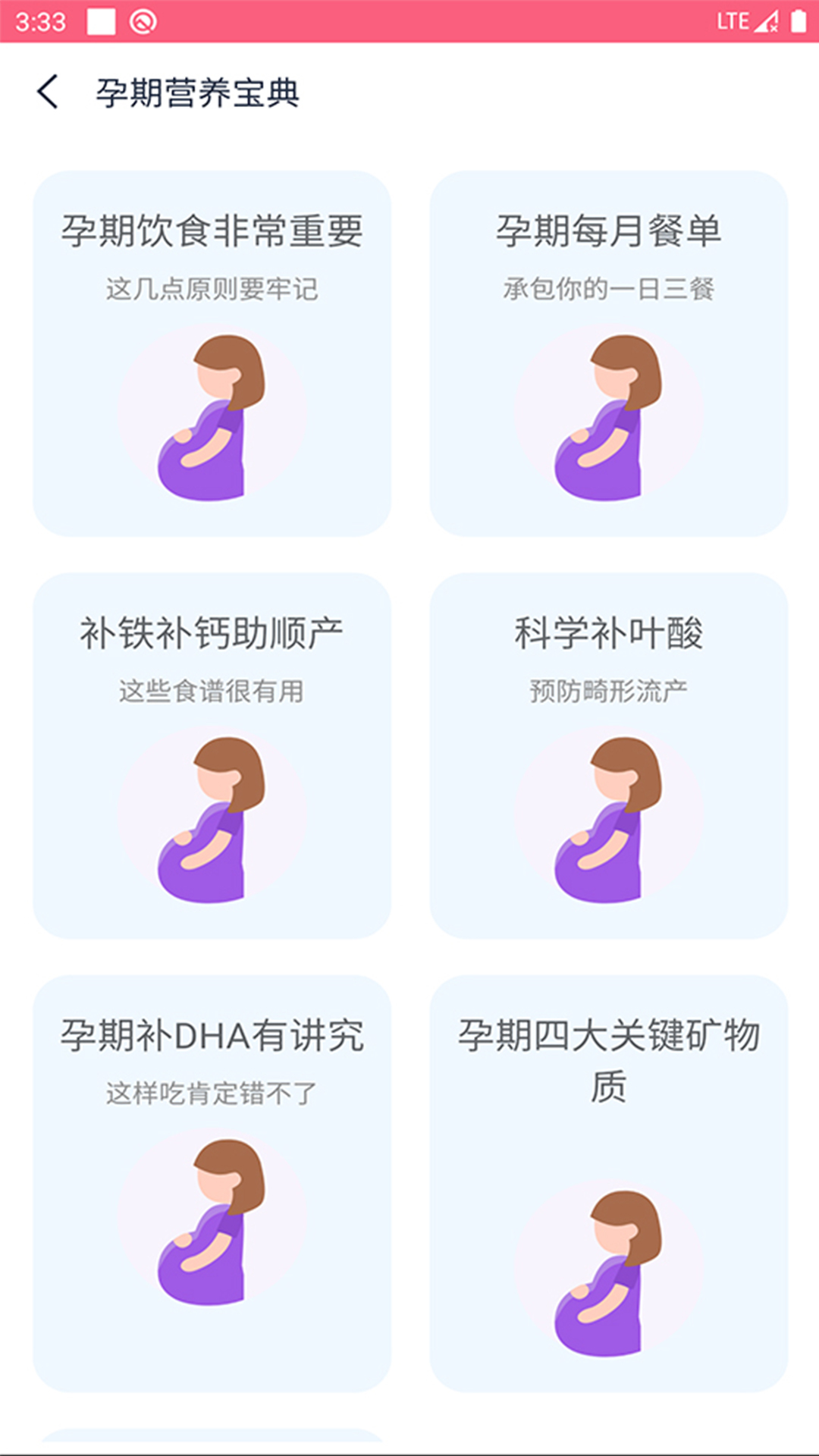Open the 孕期四大关键矿物质 card

608,1183
